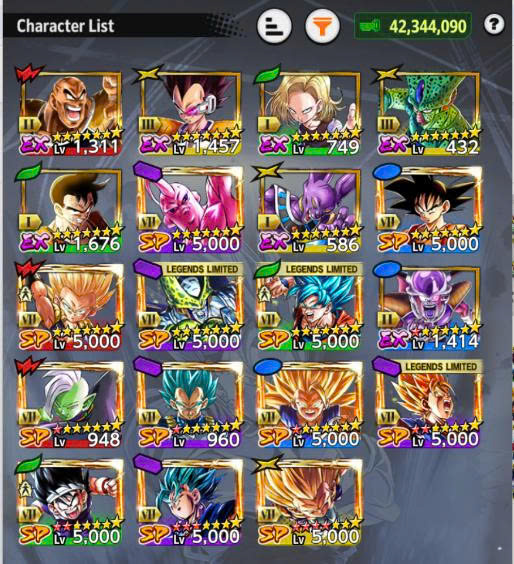
Task: Select Nappa character at level 1,311
Action: pyautogui.click(x=70, y=113)
